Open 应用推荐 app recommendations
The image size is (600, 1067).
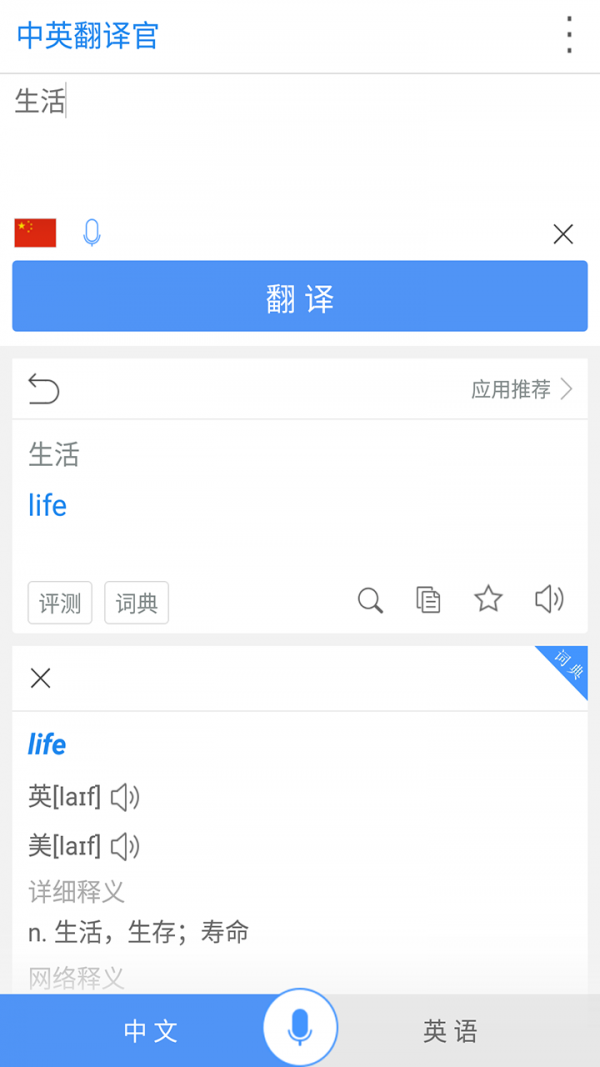522,389
